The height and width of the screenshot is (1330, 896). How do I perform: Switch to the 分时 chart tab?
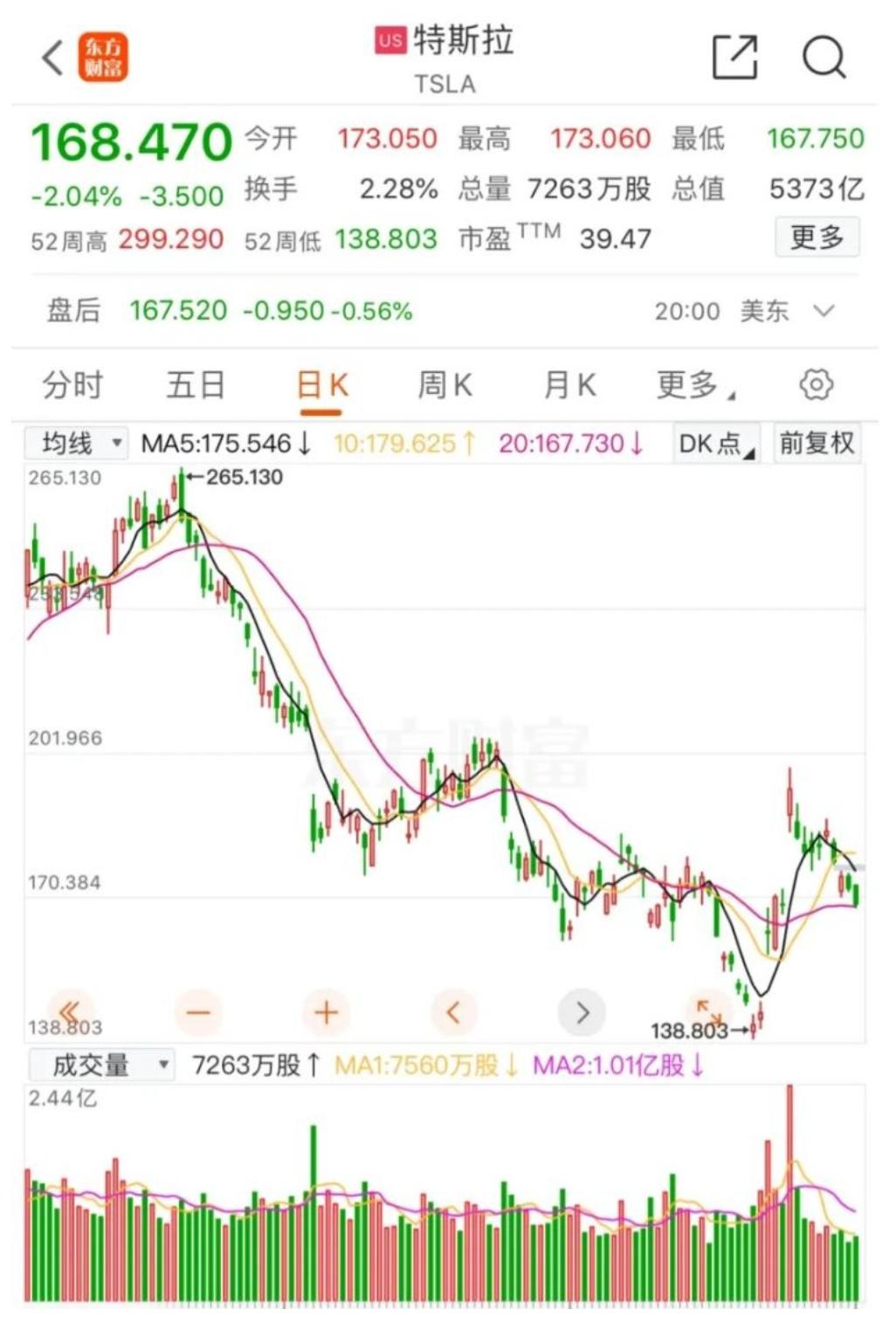point(72,385)
